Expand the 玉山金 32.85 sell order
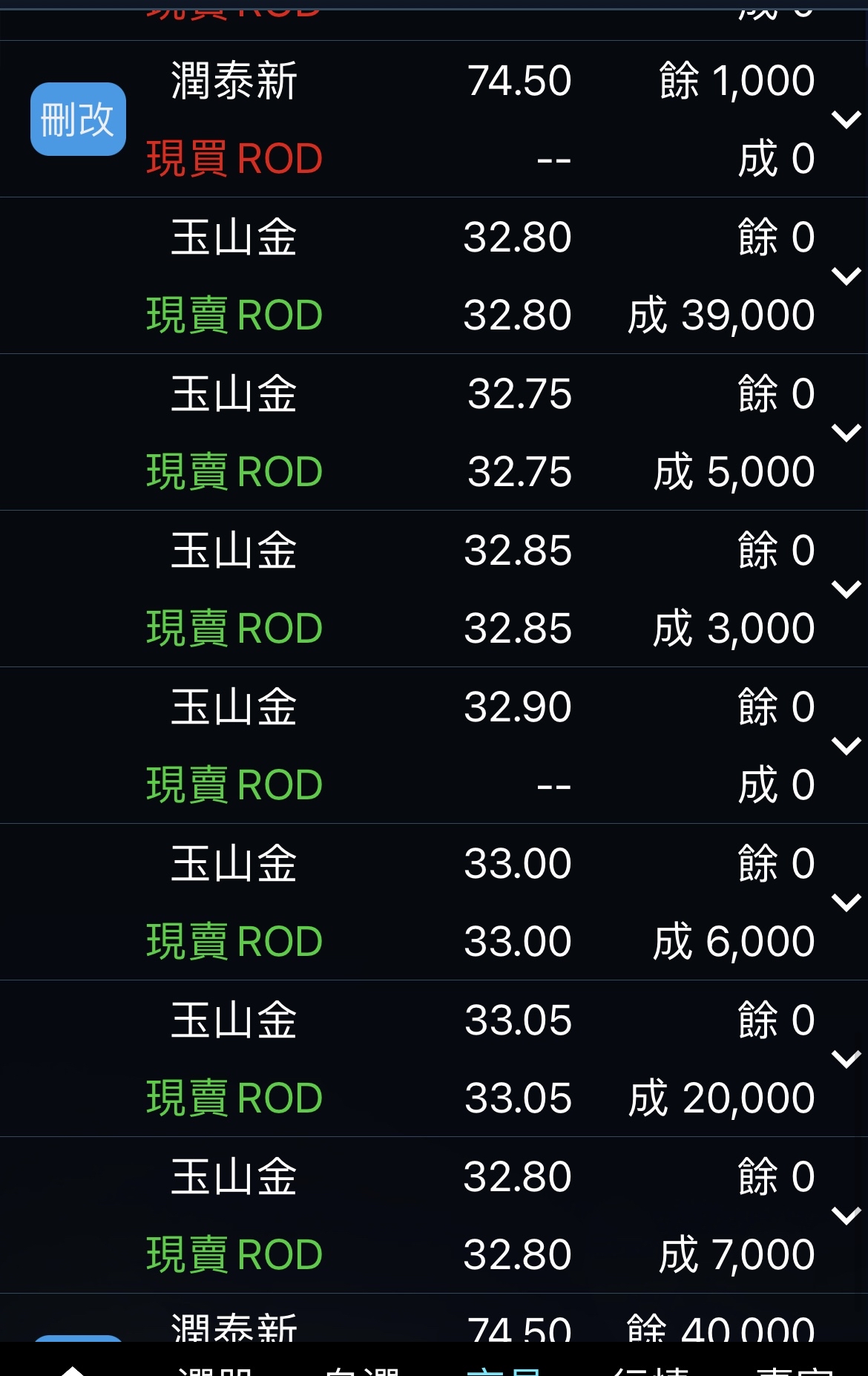This screenshot has width=868, height=1376. tap(846, 589)
